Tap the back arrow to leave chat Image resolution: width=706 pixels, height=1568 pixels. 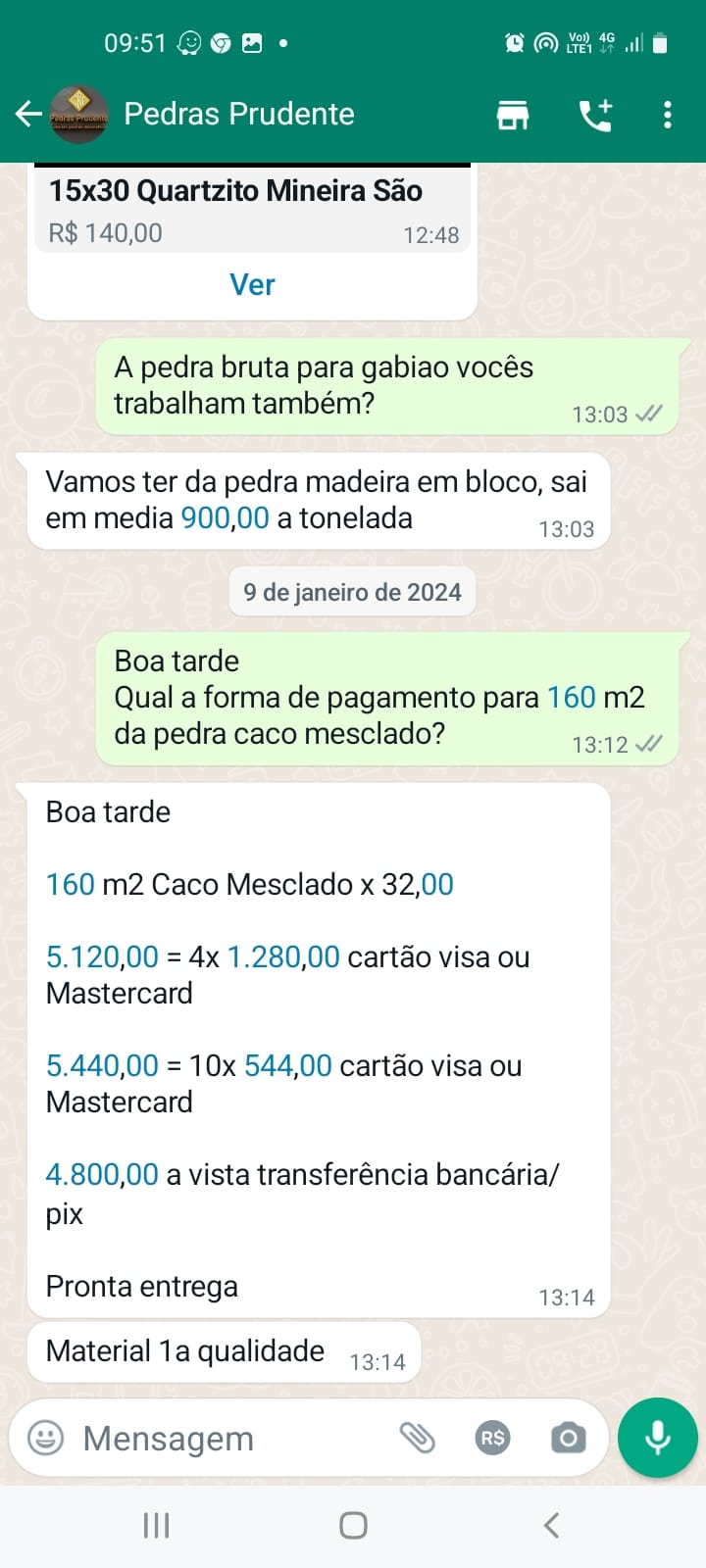click(x=27, y=113)
